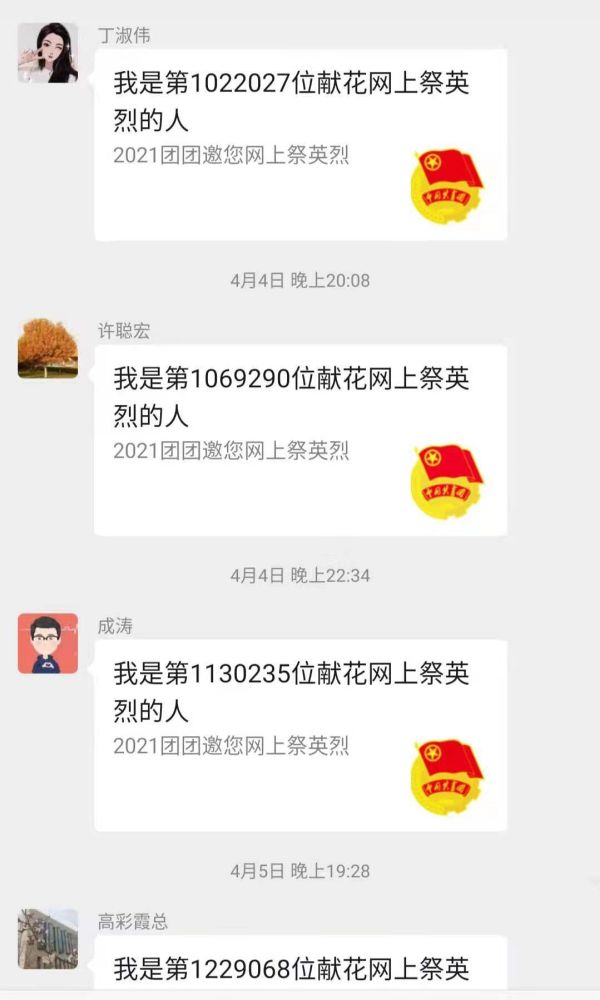
Task: Open 丁淑伟's shared link card numbered 1022027
Action: click(300, 145)
